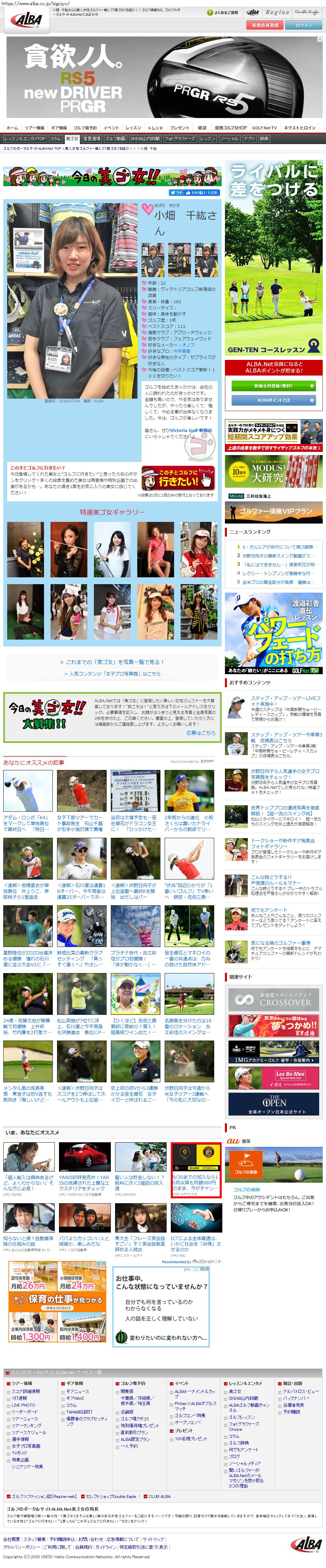
Task: Open the ギア情報 nav tab
Action: point(59,128)
